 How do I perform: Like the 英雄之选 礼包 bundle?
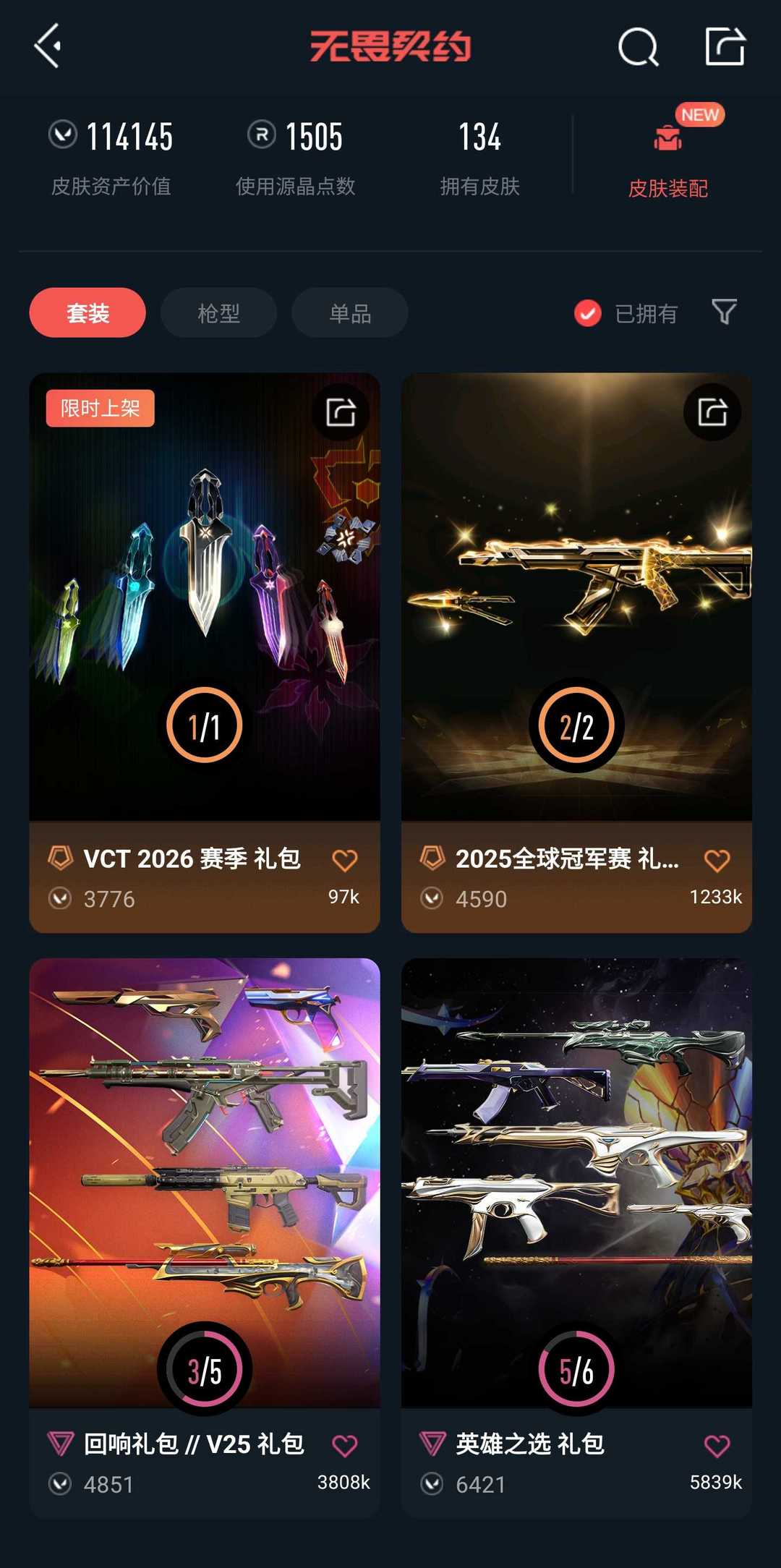pos(717,1445)
